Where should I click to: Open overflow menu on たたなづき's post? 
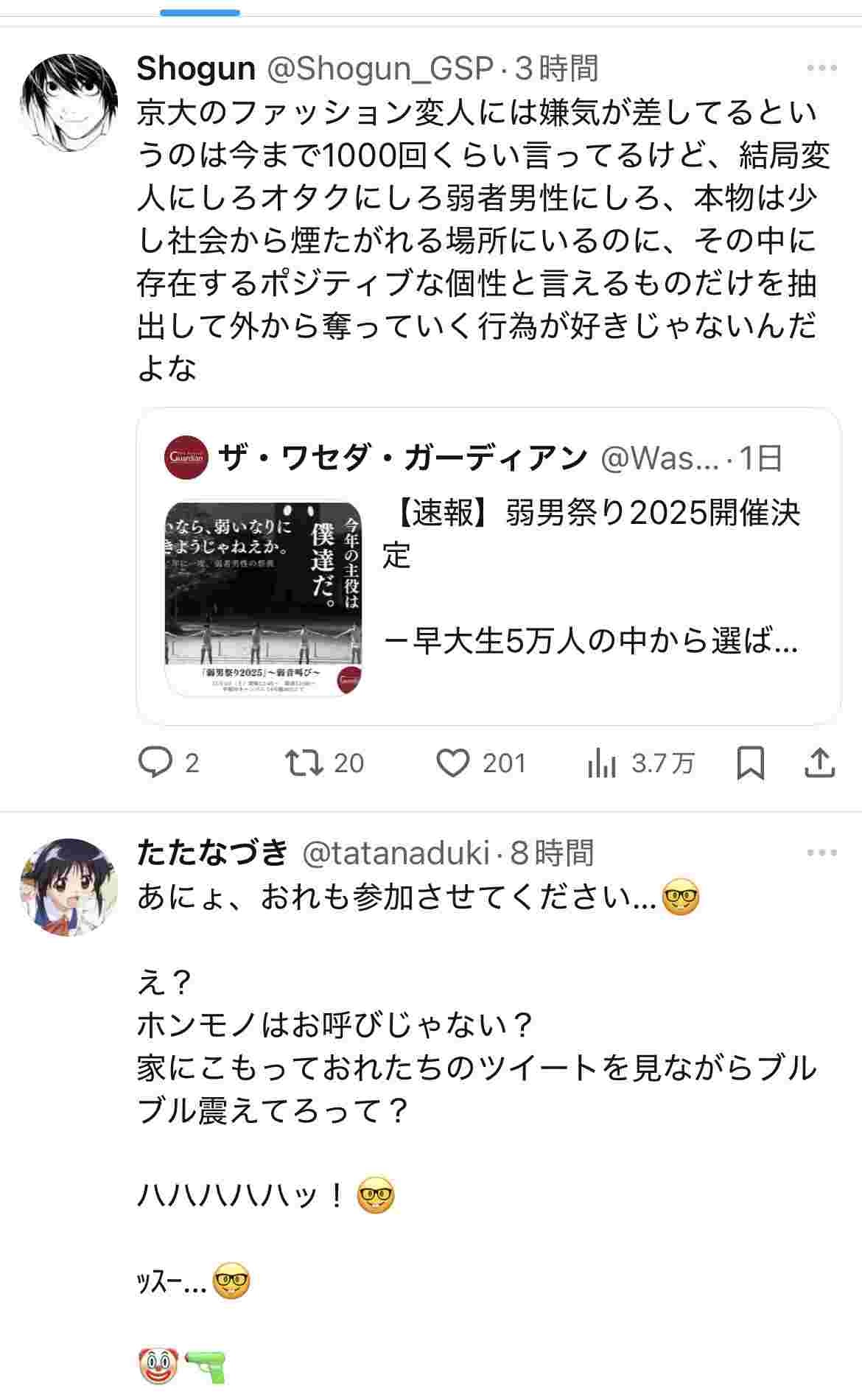(821, 853)
